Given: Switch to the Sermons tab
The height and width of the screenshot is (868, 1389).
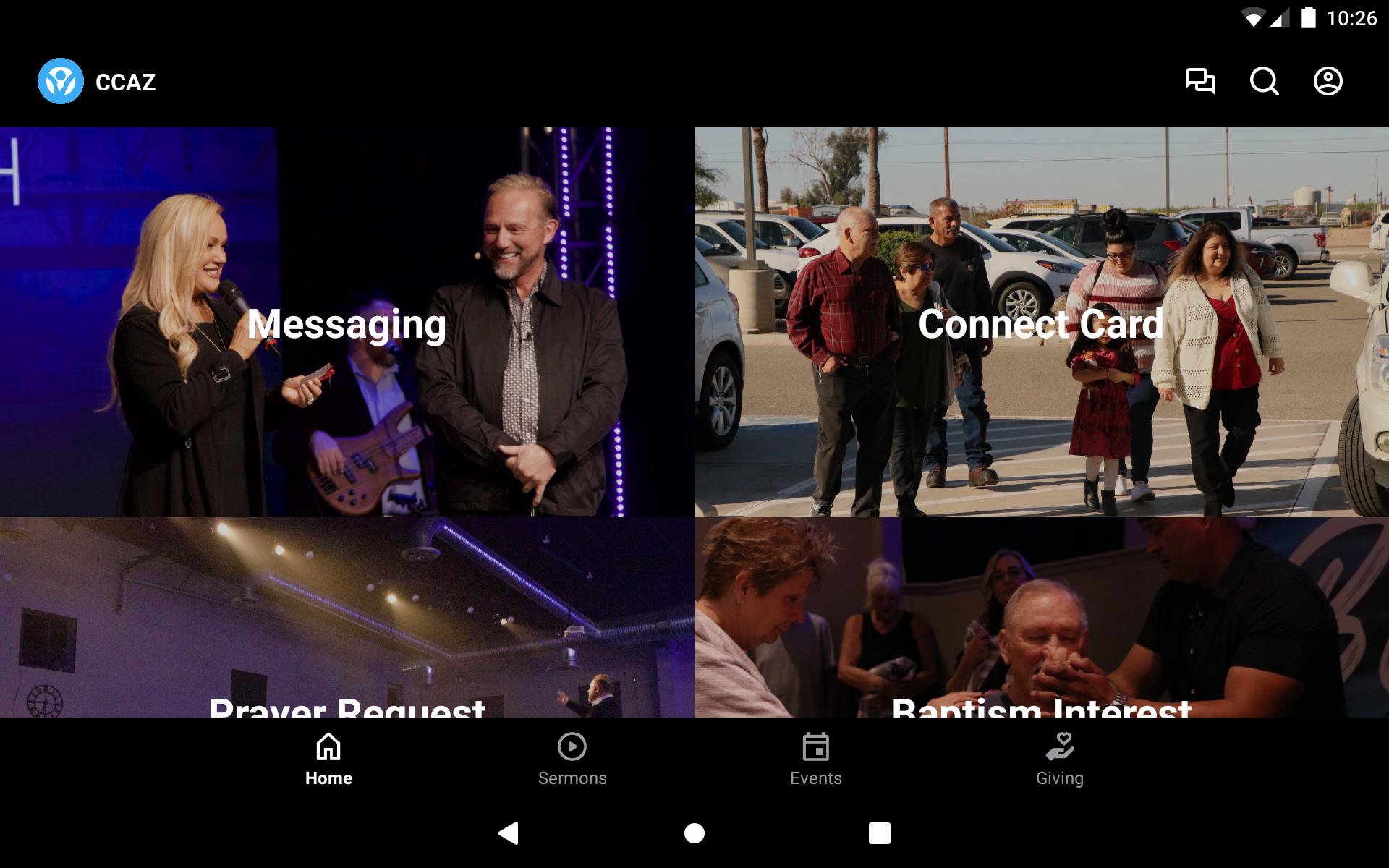Looking at the screenshot, I should pyautogui.click(x=572, y=759).
